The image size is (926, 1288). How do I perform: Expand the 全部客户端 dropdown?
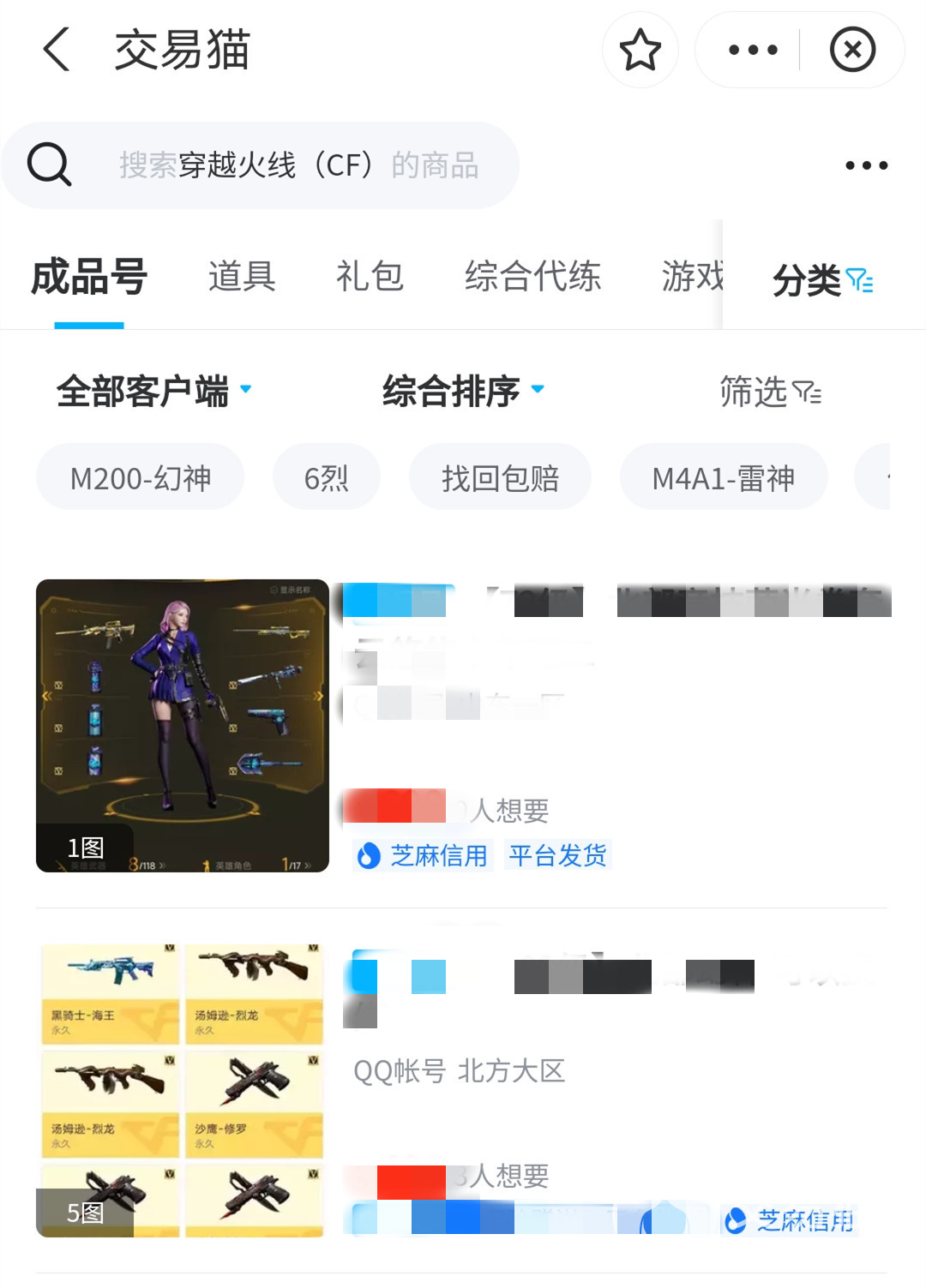pos(154,392)
